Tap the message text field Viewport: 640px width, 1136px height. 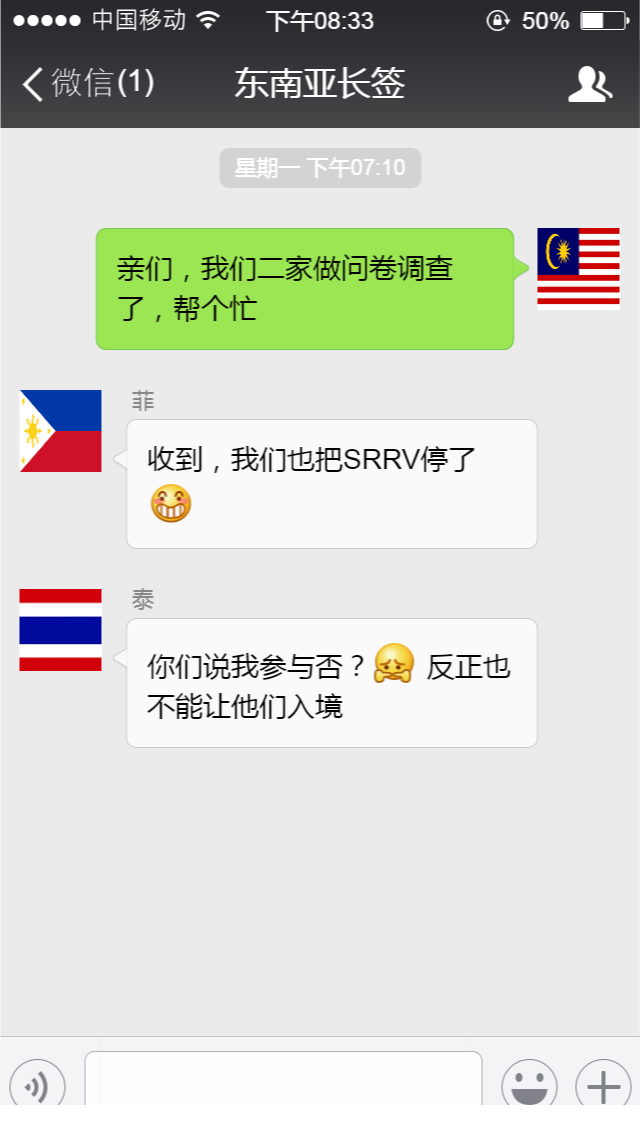point(283,1079)
